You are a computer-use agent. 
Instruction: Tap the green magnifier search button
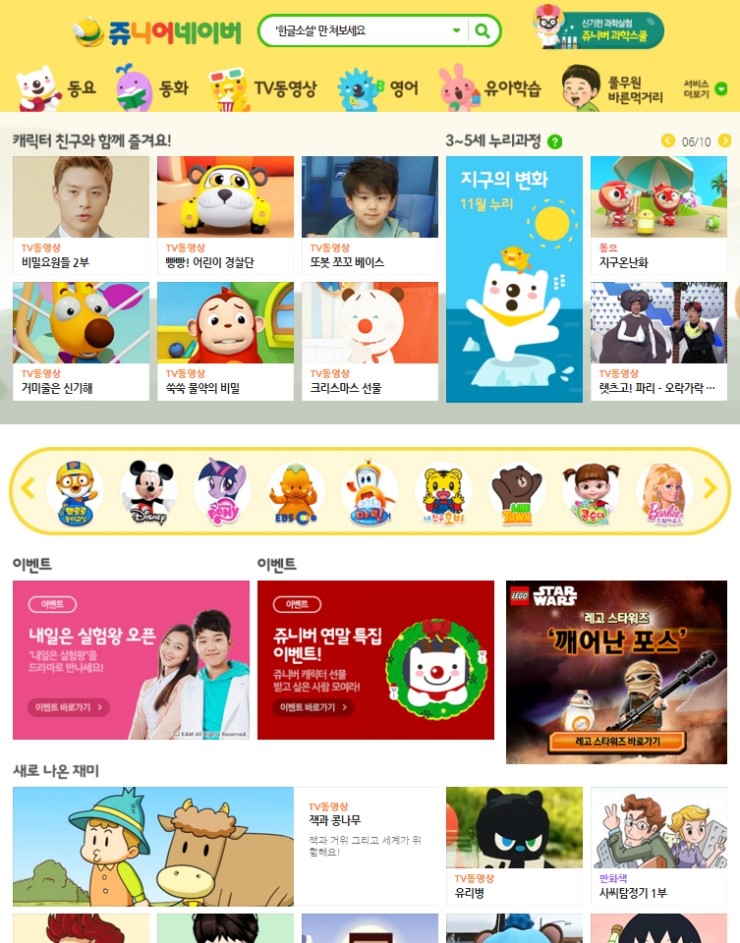483,31
